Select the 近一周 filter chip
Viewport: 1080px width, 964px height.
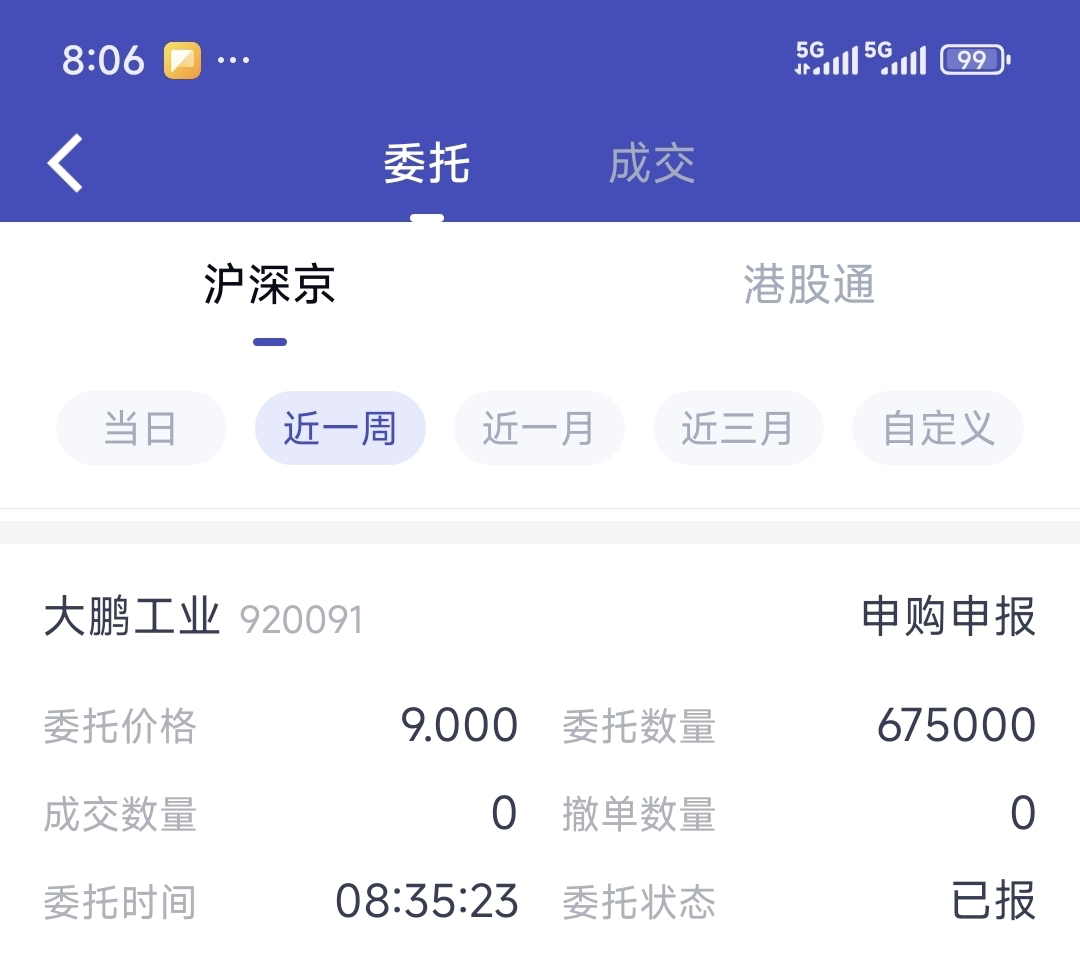click(340, 428)
